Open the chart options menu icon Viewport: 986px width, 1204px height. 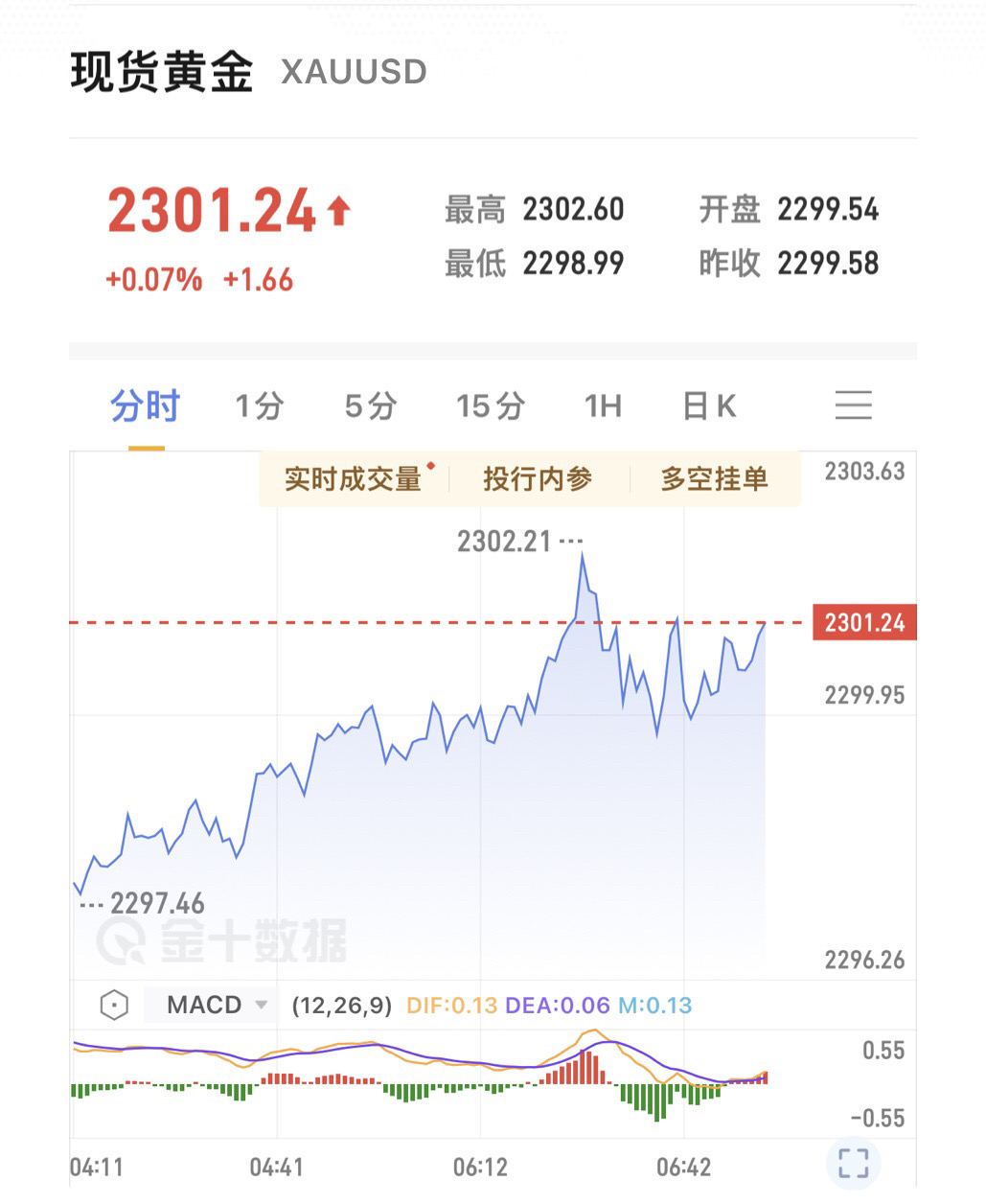(x=853, y=405)
